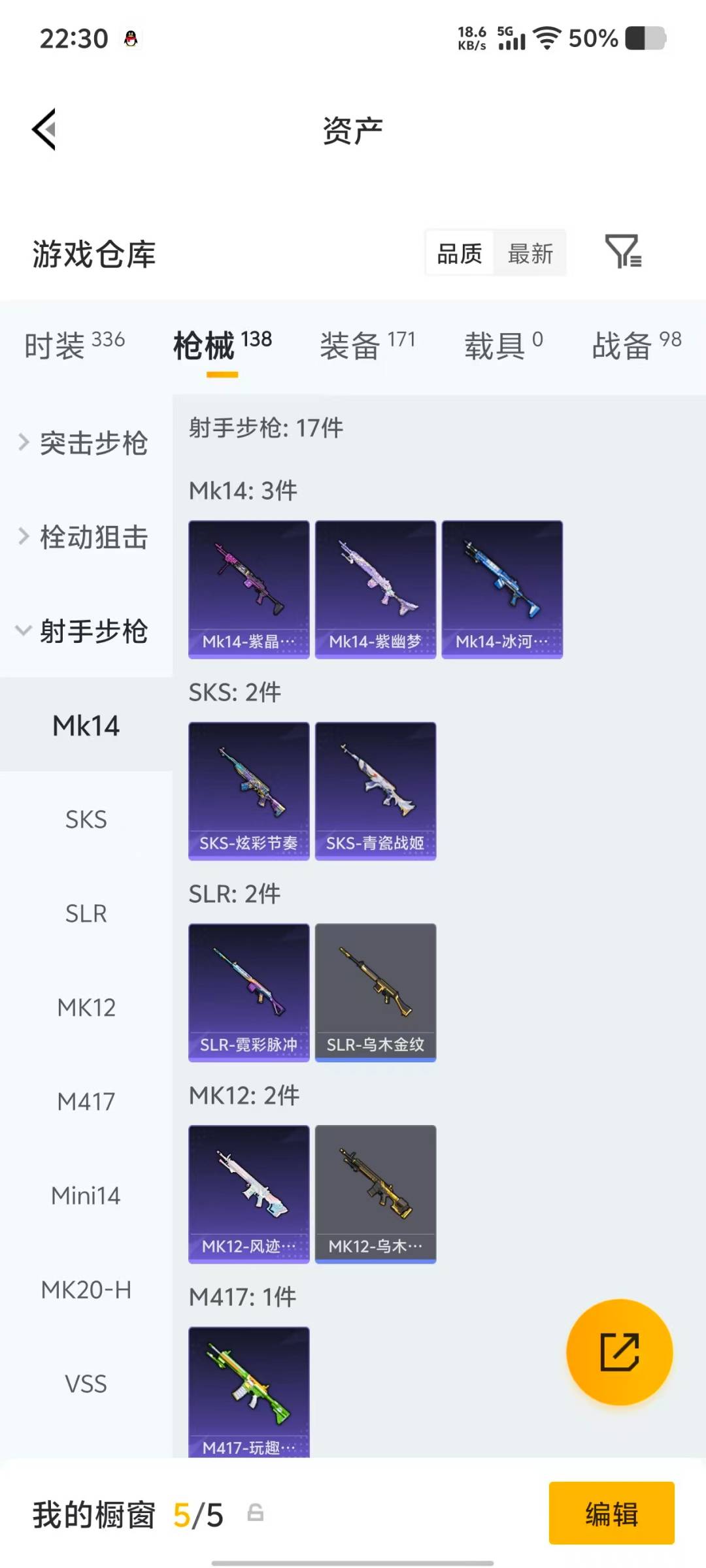706x1568 pixels.
Task: Tap the back arrow to leave 资产 page
Action: click(x=44, y=129)
